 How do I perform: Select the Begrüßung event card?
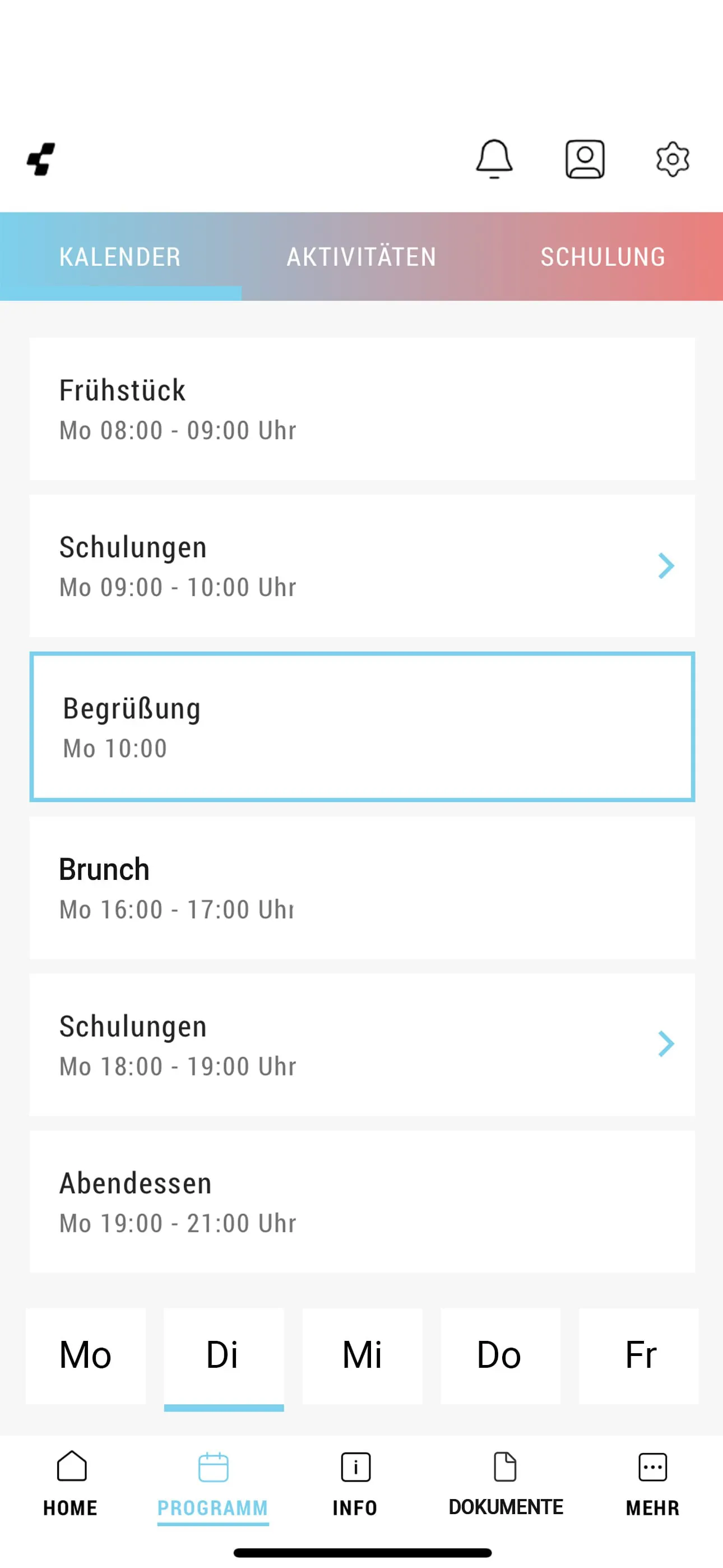pos(362,727)
